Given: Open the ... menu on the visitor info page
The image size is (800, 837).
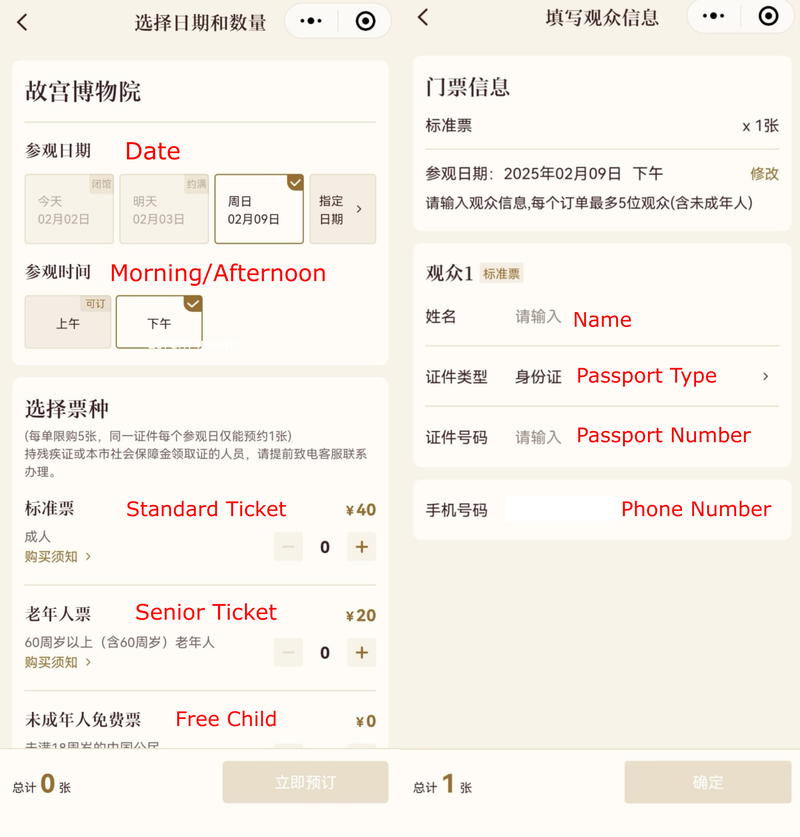Looking at the screenshot, I should click(712, 16).
